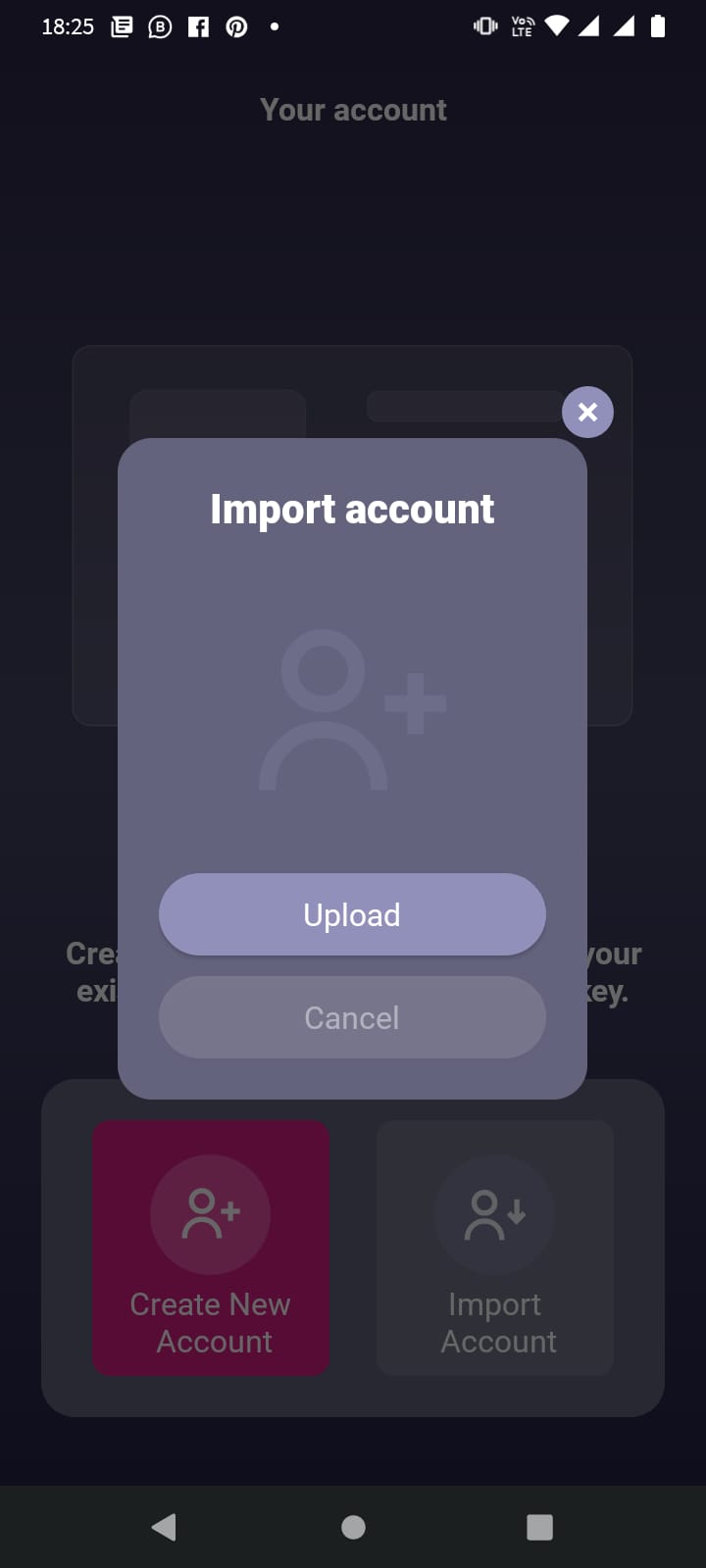706x1568 pixels.
Task: Go to the home screen
Action: (x=353, y=1527)
